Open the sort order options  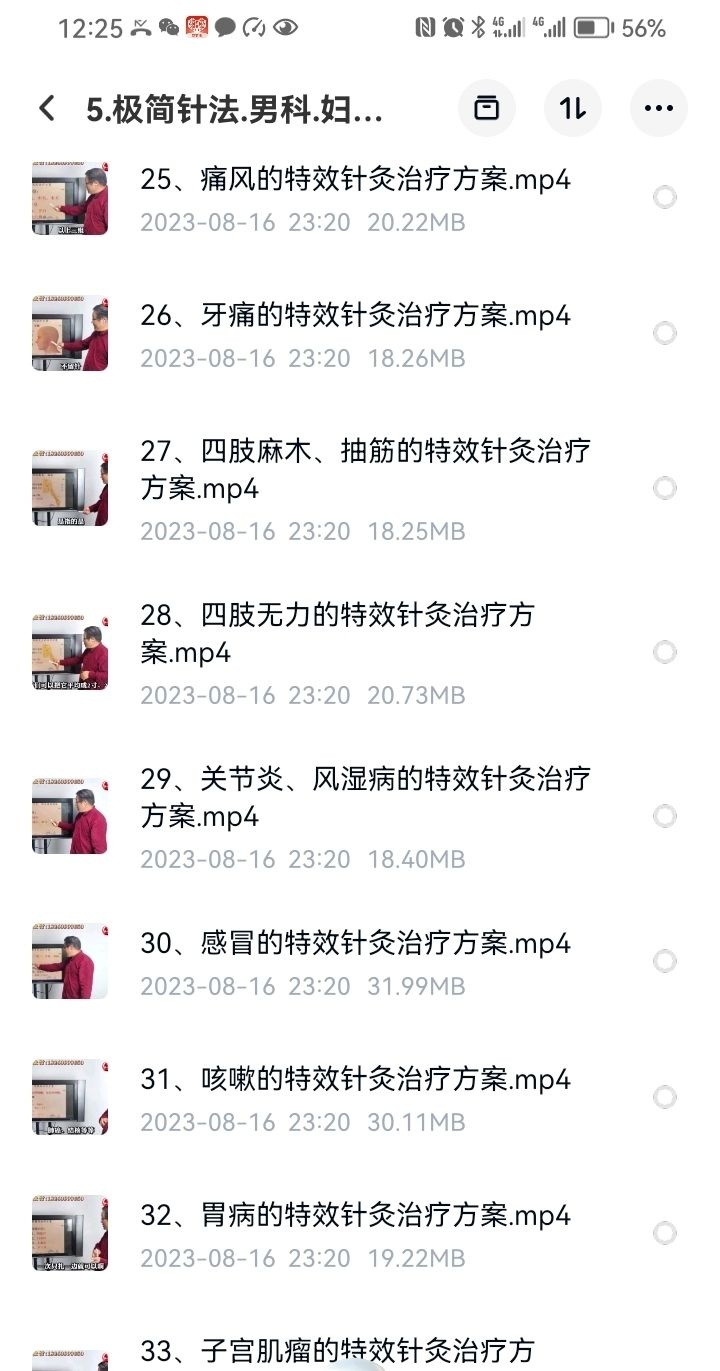[x=573, y=108]
